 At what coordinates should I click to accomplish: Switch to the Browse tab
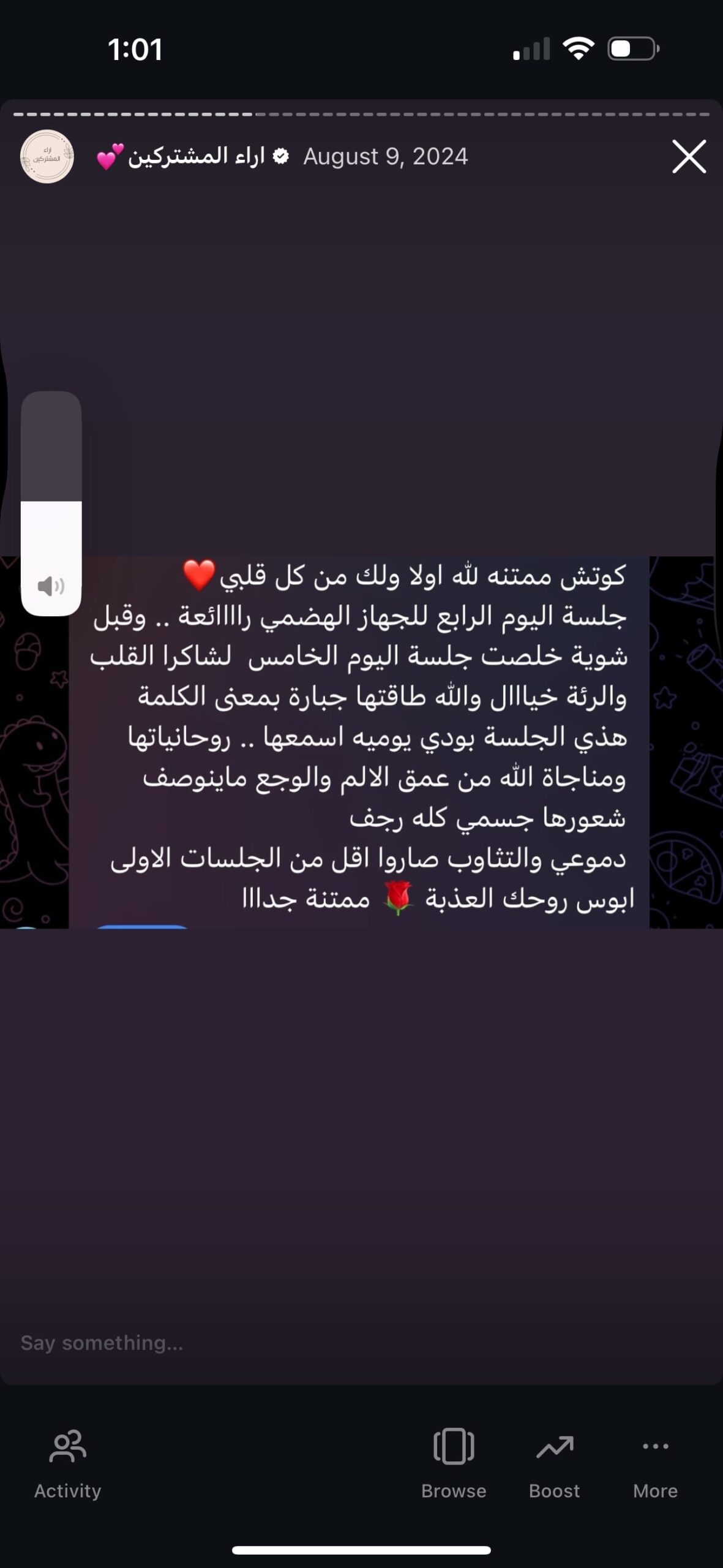[x=454, y=1464]
